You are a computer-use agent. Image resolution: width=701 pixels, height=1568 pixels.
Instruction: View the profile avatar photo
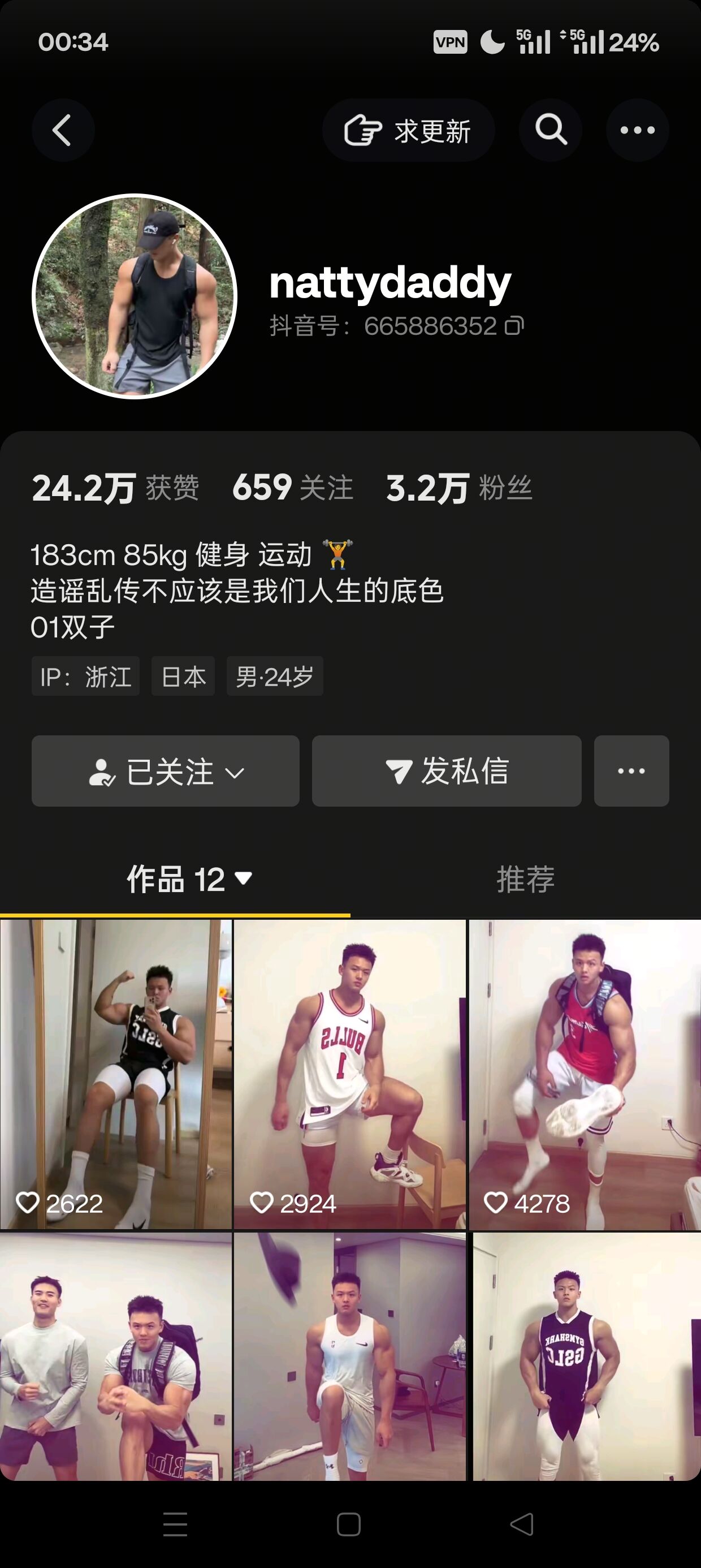[135, 296]
